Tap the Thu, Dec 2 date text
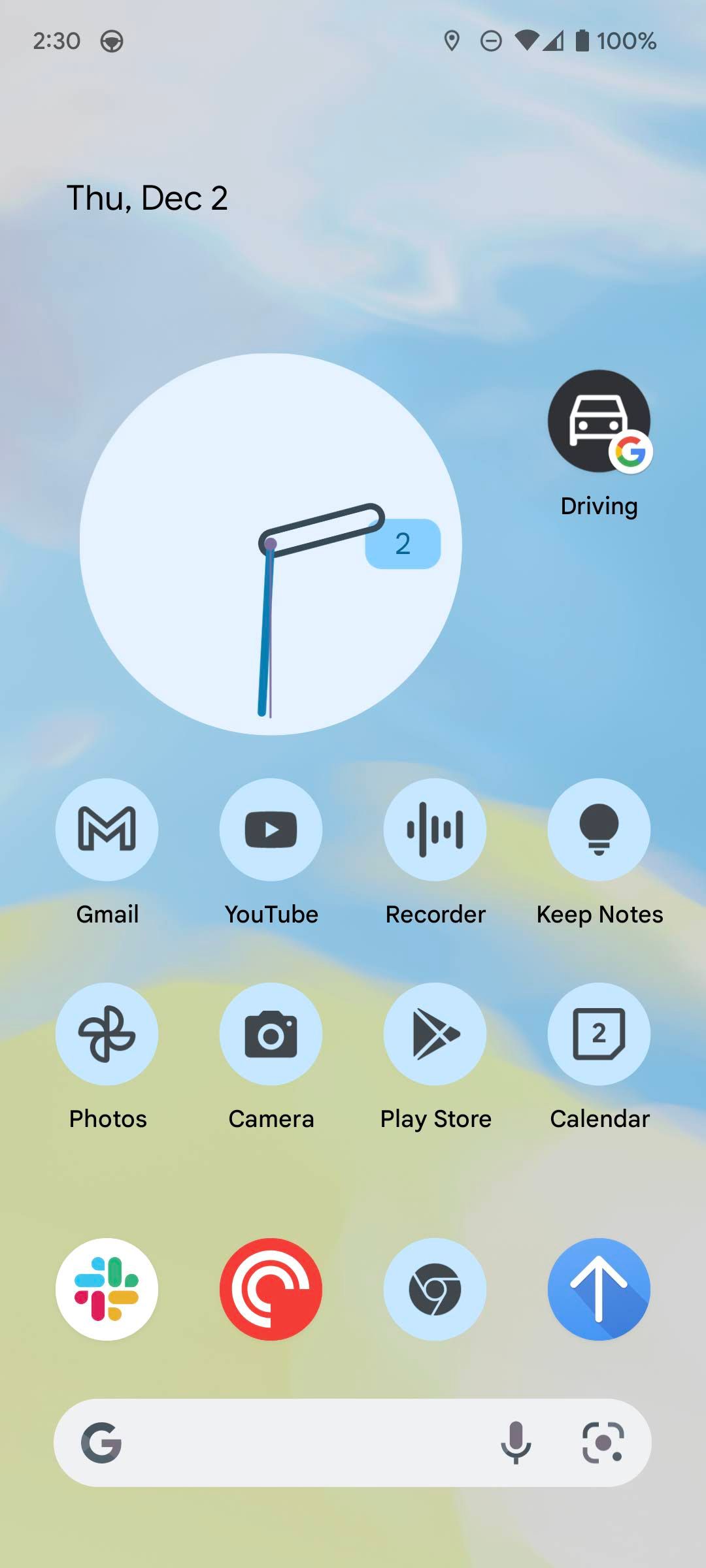Screen dimensions: 706x1568 tap(146, 198)
